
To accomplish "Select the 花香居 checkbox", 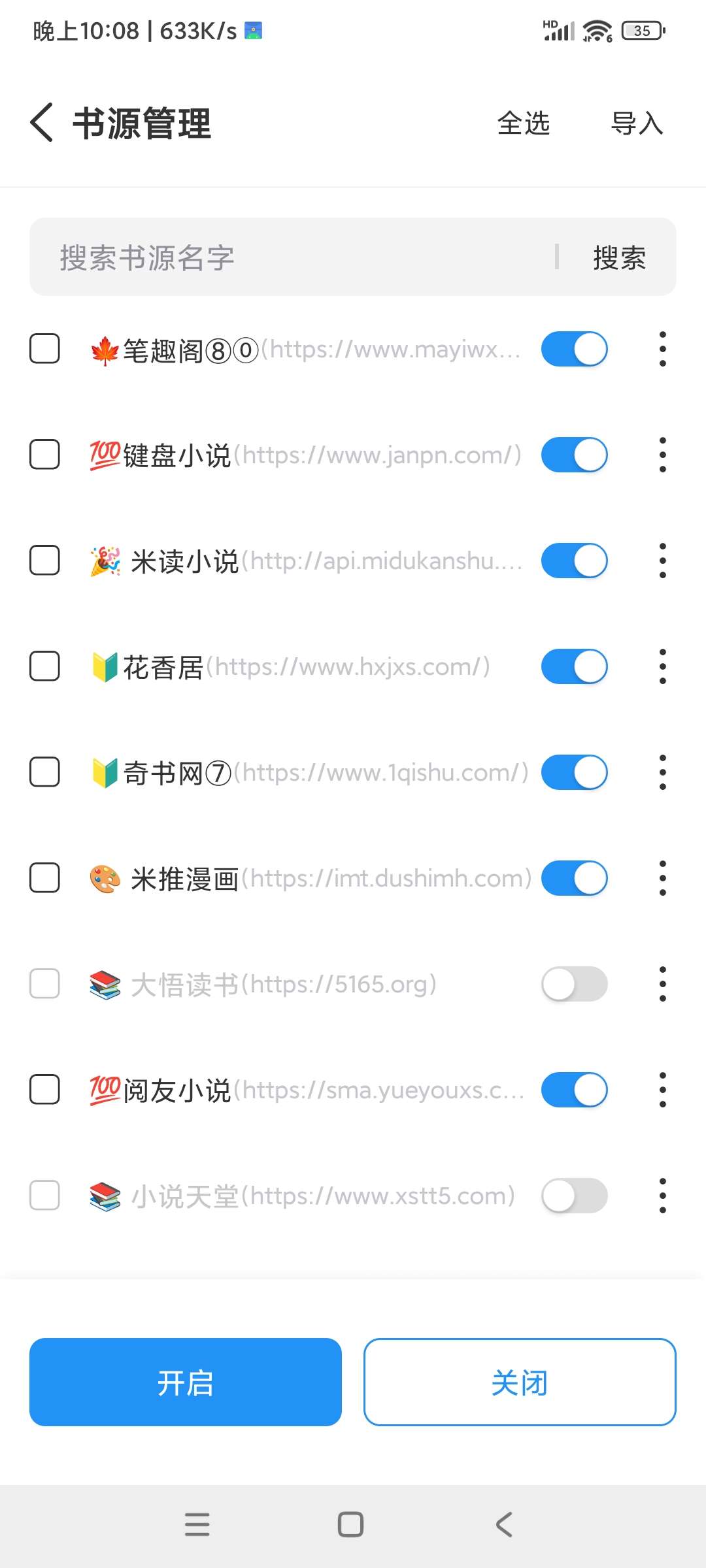I will (x=44, y=666).
